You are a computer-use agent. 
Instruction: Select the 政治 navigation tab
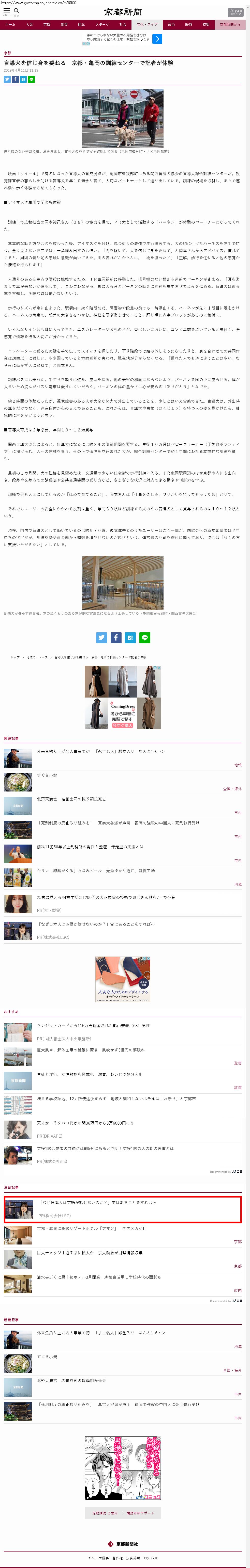171,25
